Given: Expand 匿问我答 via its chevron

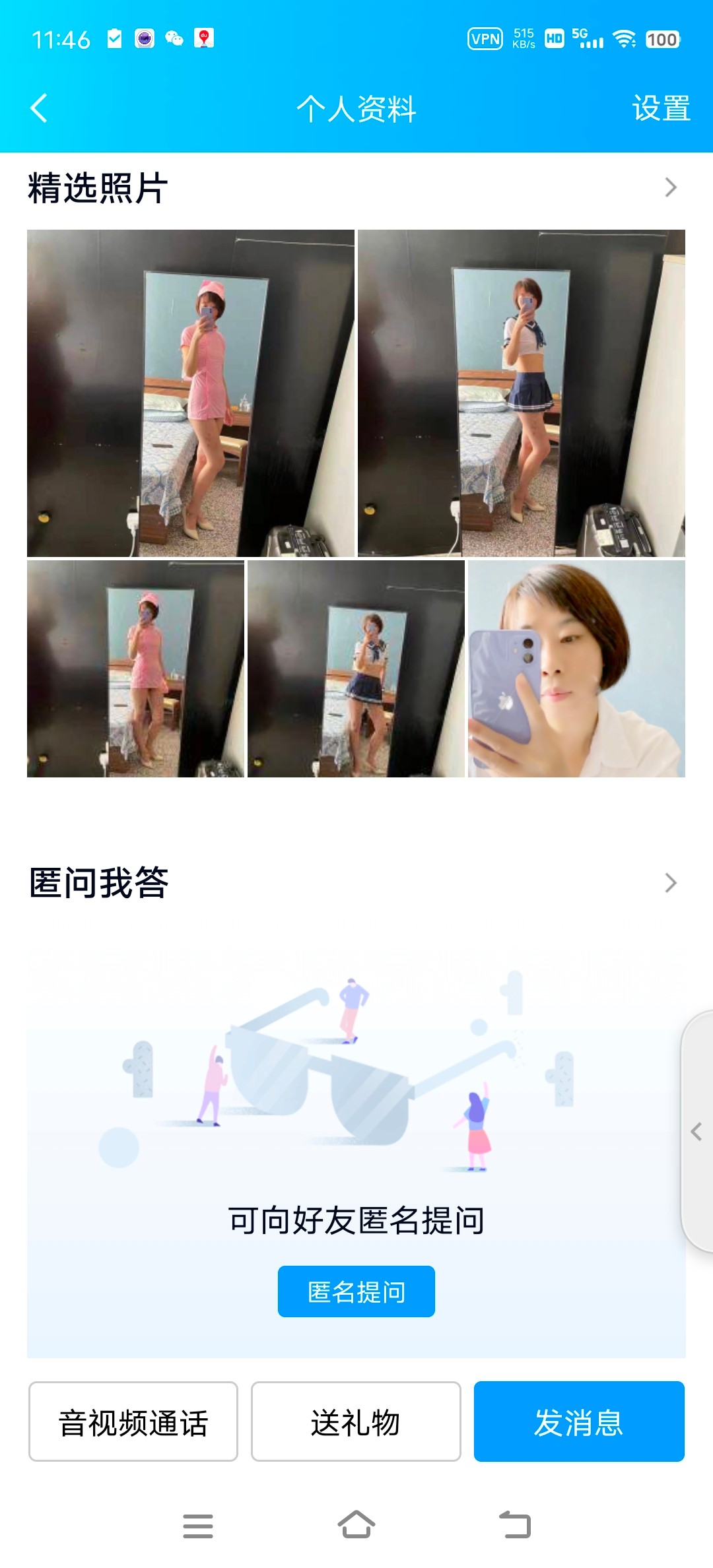Looking at the screenshot, I should [671, 882].
